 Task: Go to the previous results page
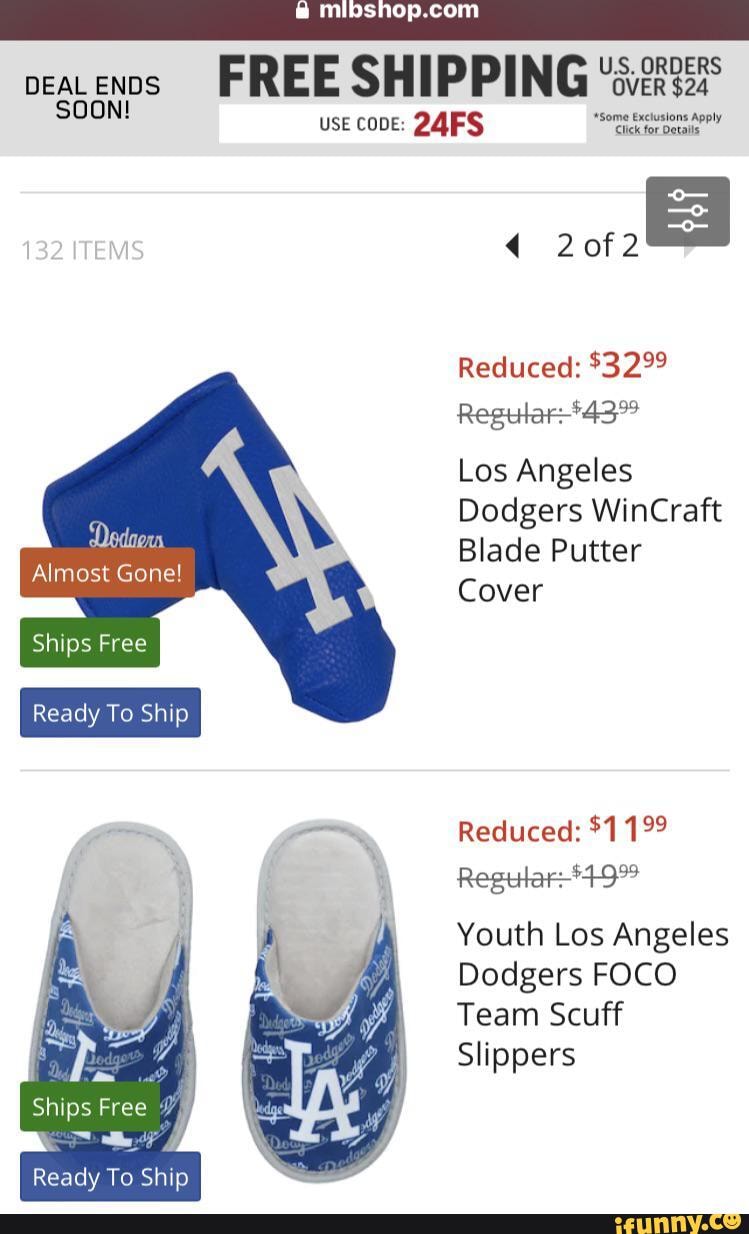(x=513, y=246)
